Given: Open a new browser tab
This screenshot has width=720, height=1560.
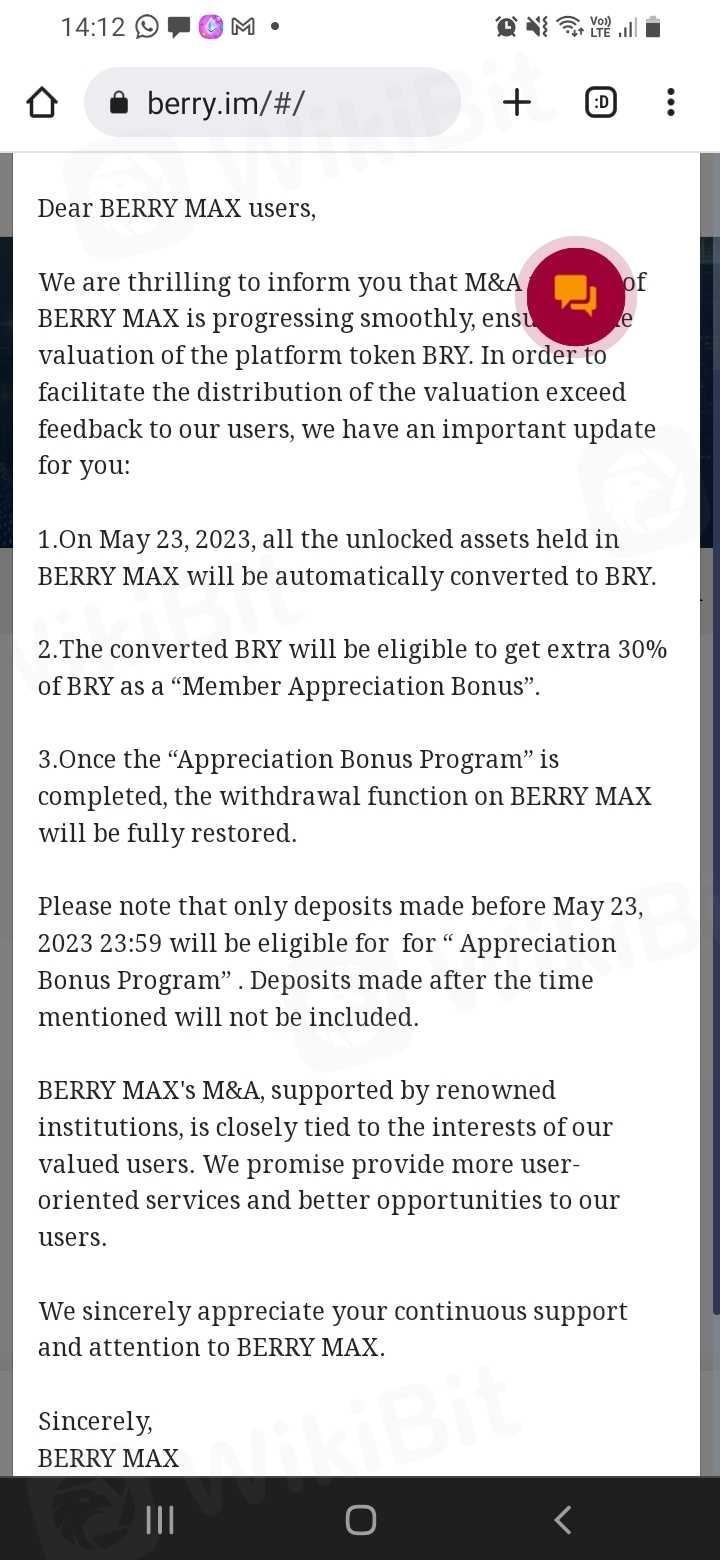Looking at the screenshot, I should (x=517, y=102).
